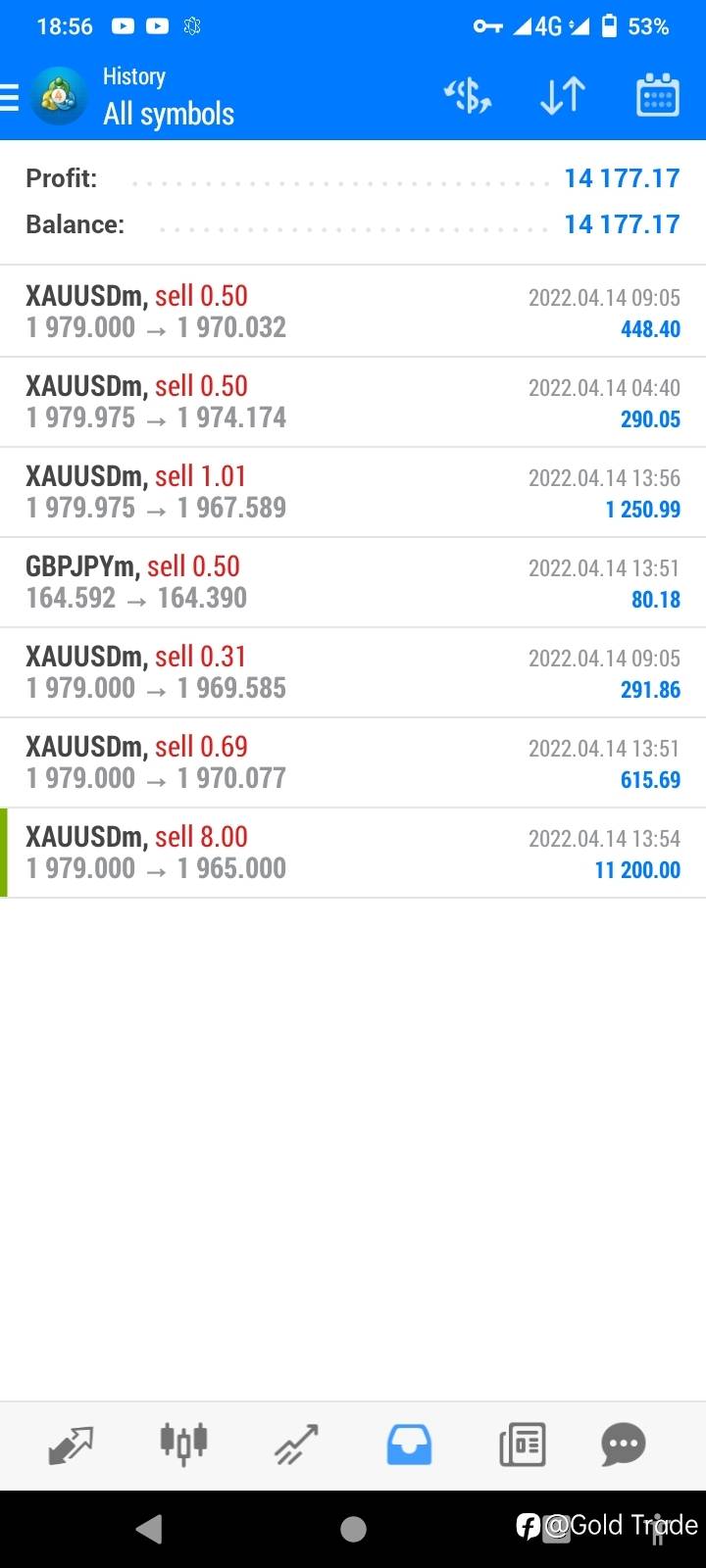Select the XAUUSDm sell 0.69 trade
The height and width of the screenshot is (1568, 706).
[353, 762]
